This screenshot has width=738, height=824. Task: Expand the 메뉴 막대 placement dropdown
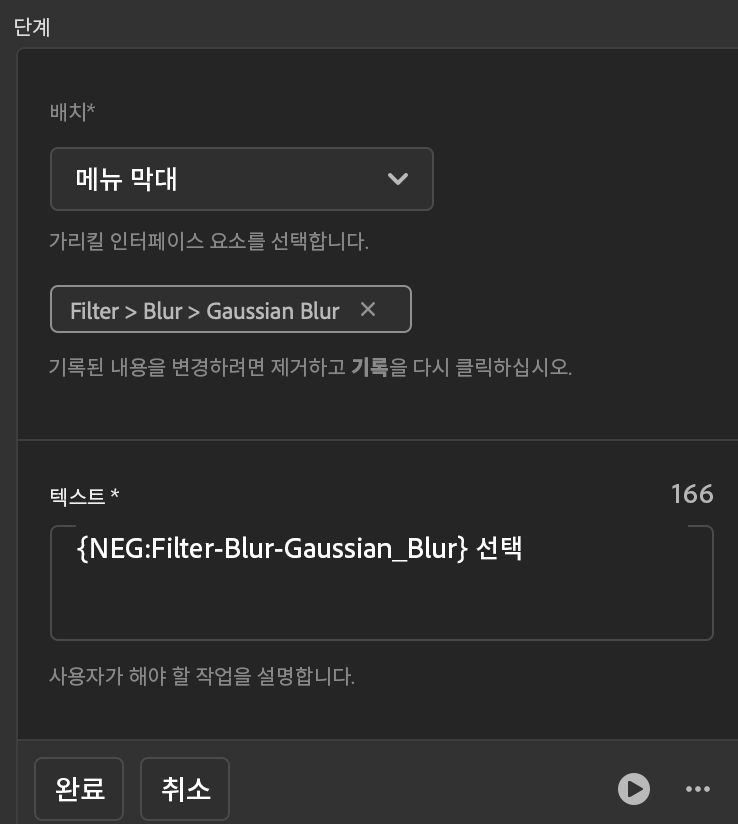pyautogui.click(x=241, y=179)
